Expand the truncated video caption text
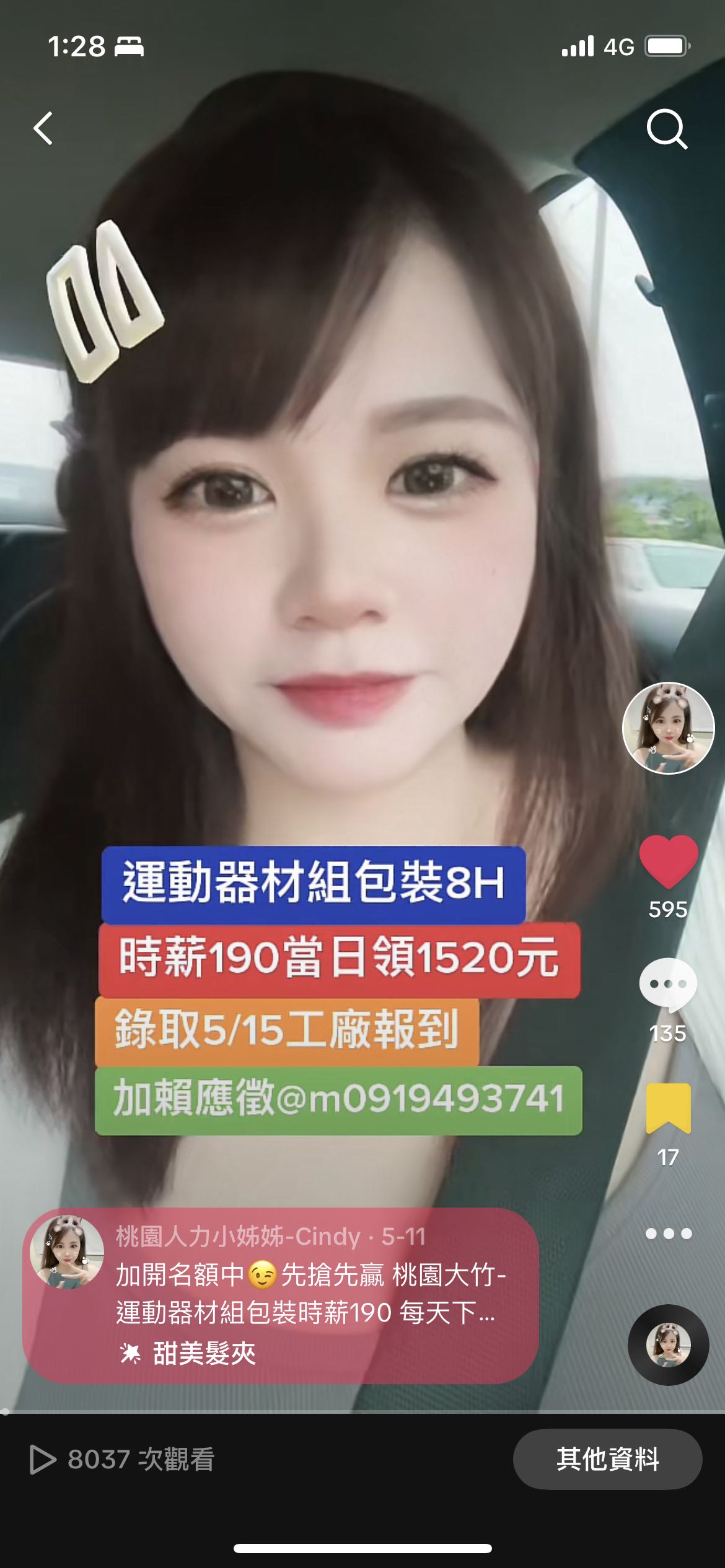 [311, 1293]
